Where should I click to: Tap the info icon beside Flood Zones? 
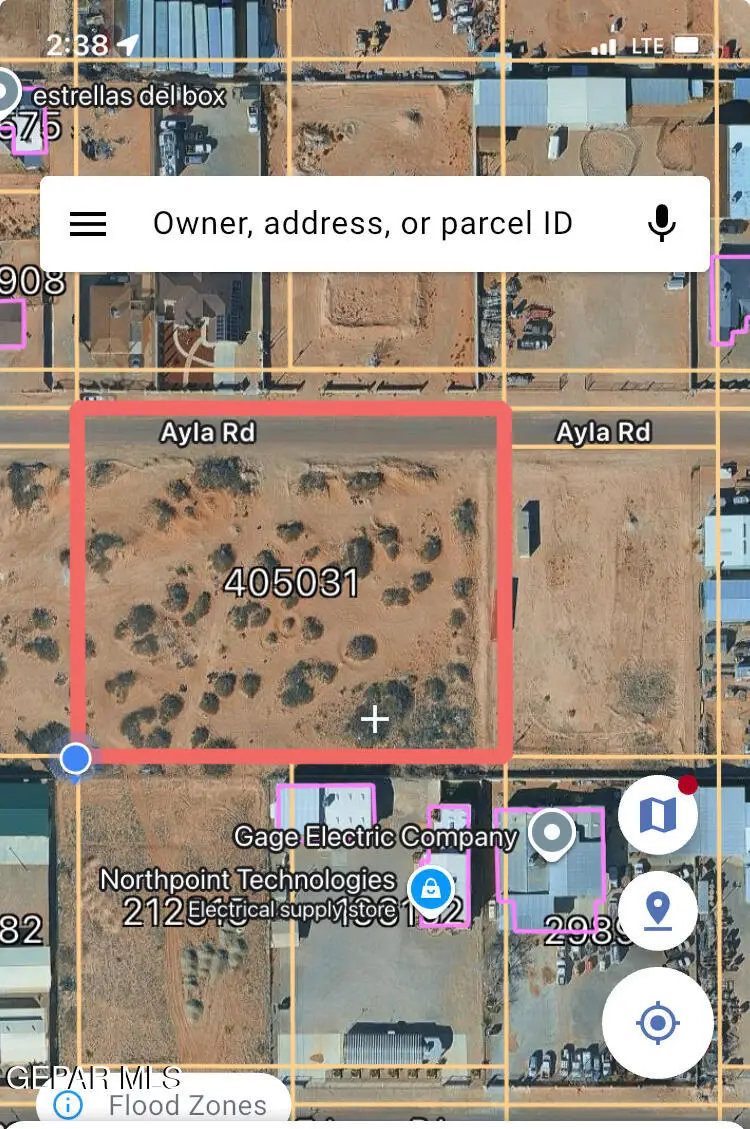(67, 1104)
